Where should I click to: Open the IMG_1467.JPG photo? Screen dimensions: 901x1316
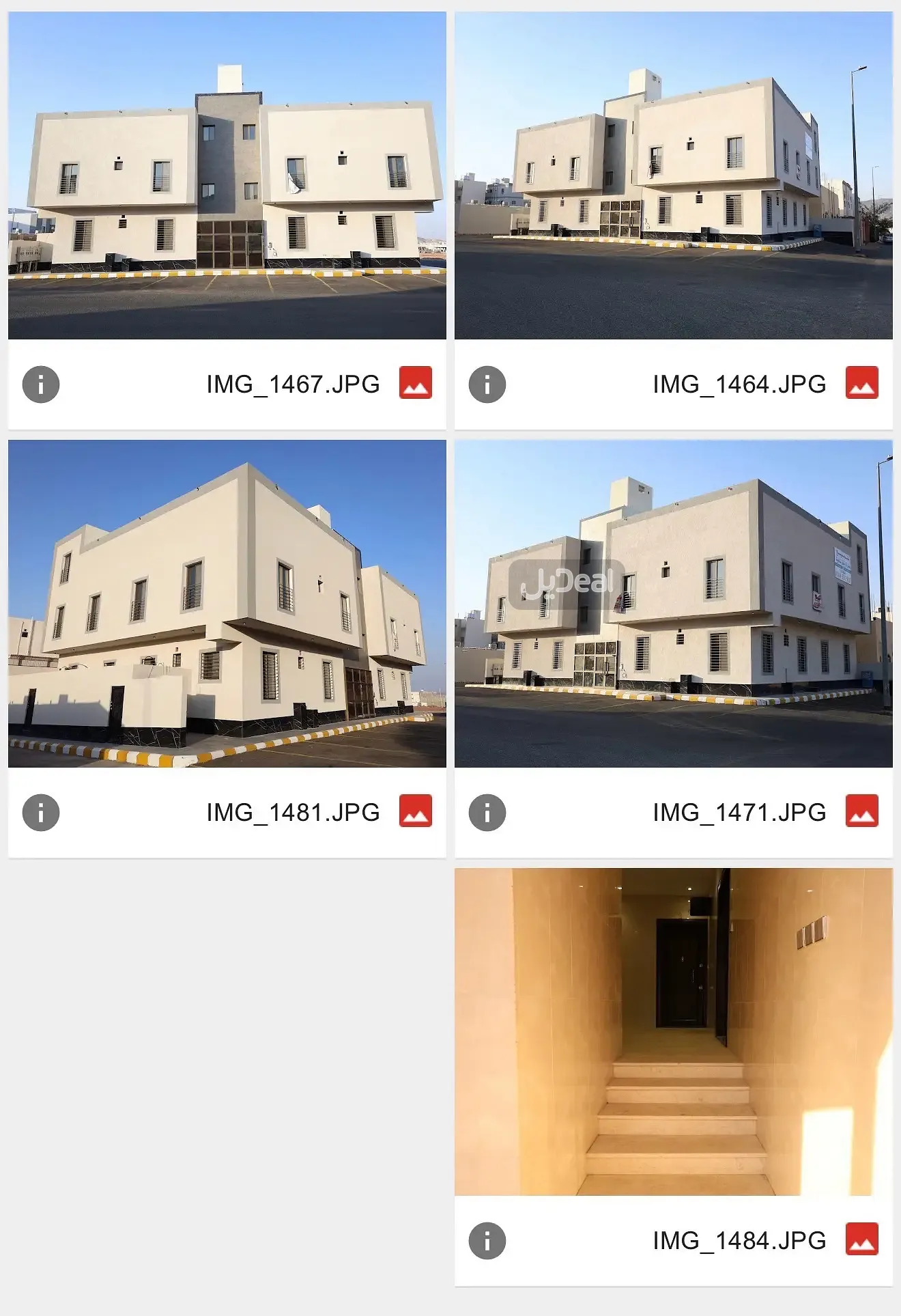pyautogui.click(x=227, y=176)
